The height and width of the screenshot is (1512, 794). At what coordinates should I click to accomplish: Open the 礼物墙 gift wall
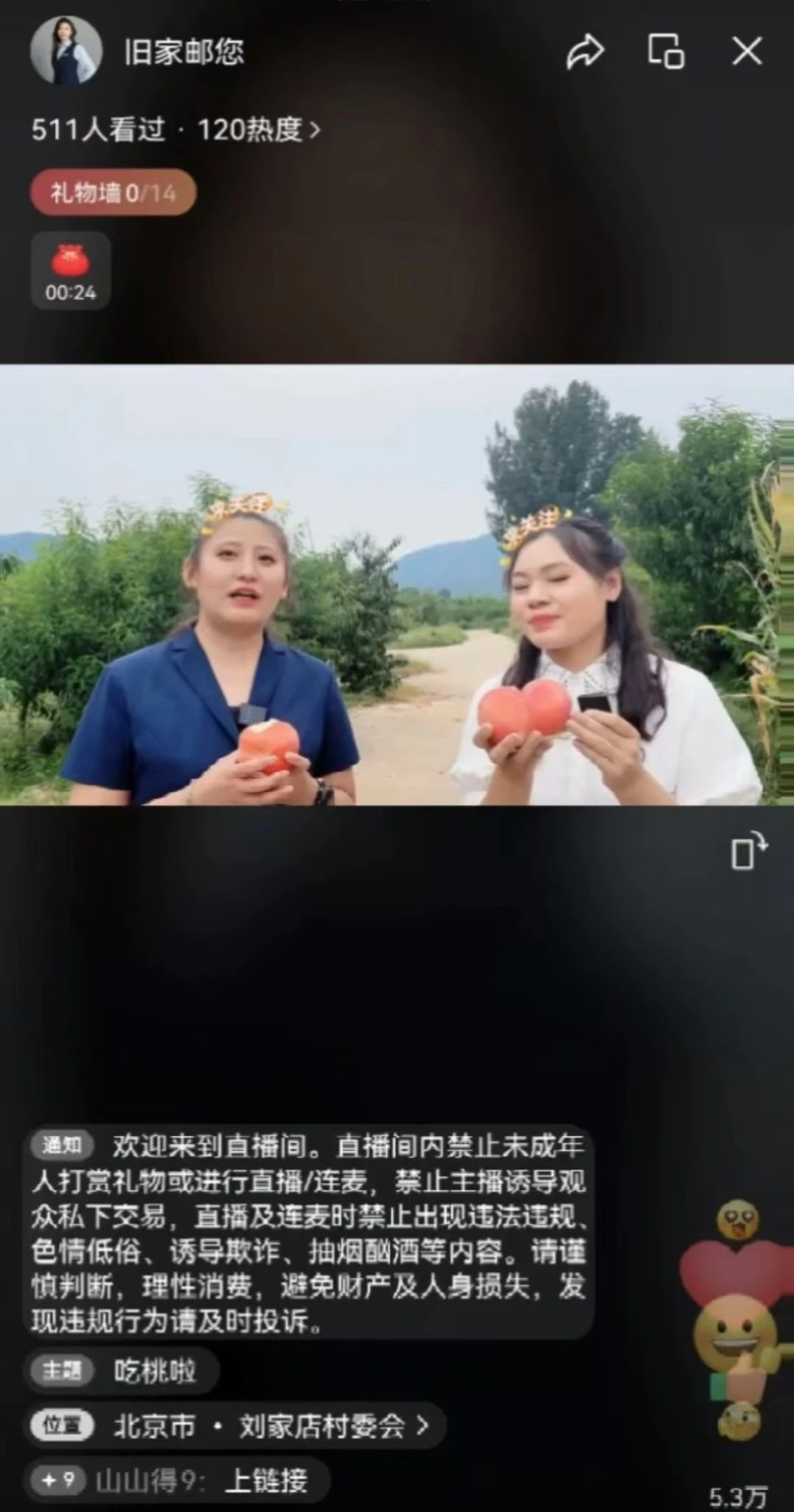pyautogui.click(x=113, y=193)
